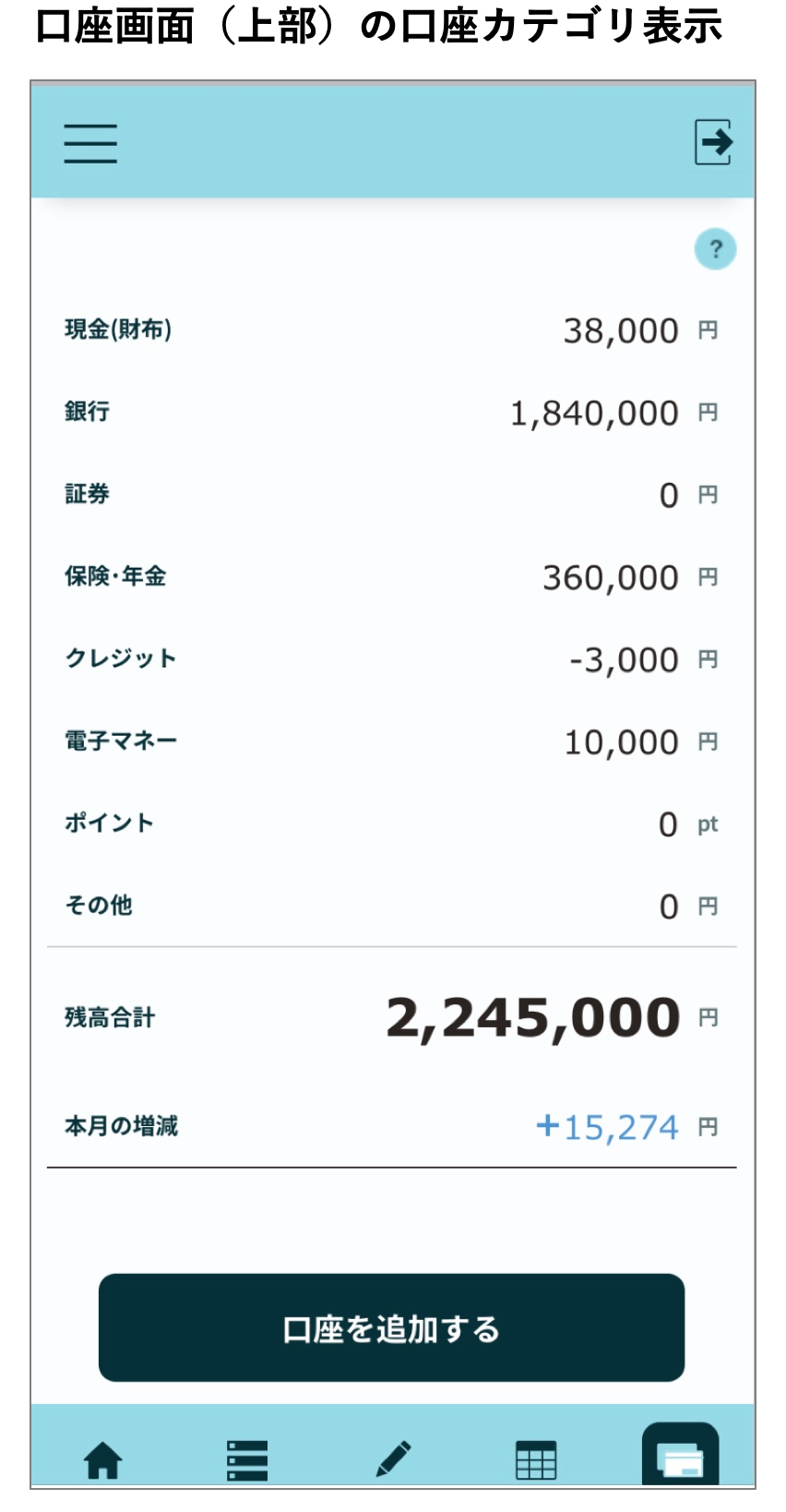Open the hamburger menu
This screenshot has height=1512, width=786.
90,143
